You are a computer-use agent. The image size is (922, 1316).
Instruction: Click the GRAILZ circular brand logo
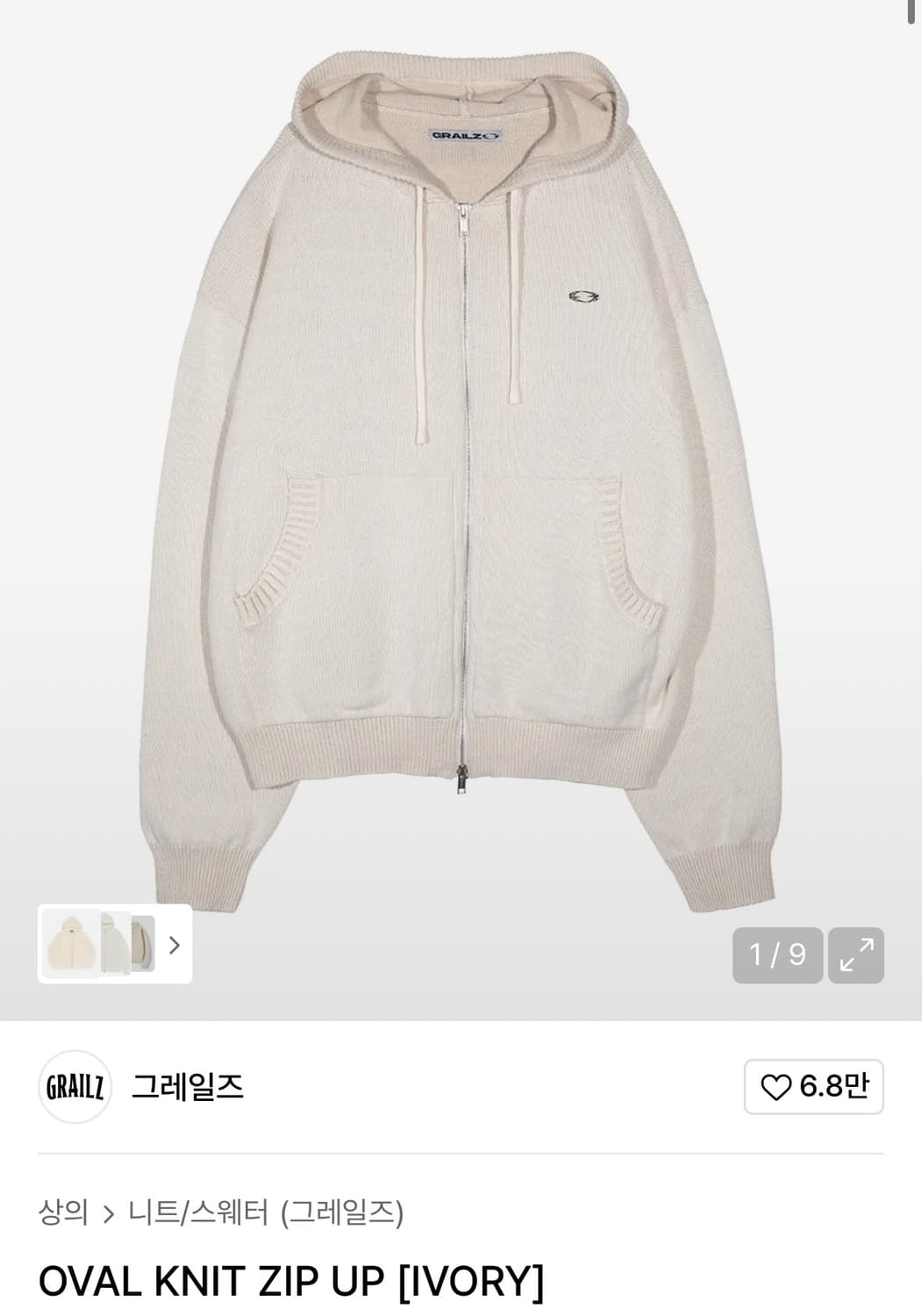(x=75, y=1086)
